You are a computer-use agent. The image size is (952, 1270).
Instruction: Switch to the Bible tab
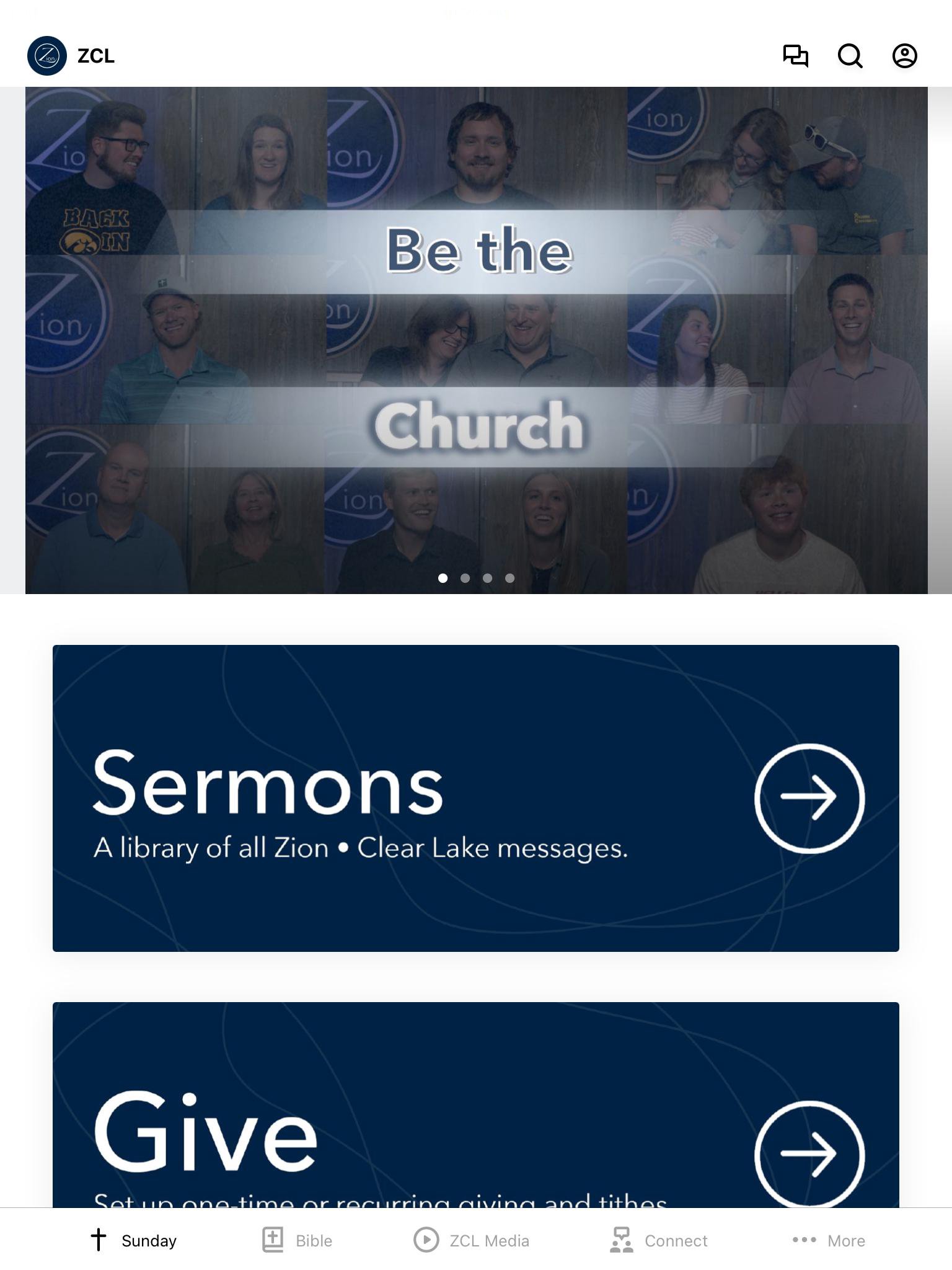(x=297, y=1240)
